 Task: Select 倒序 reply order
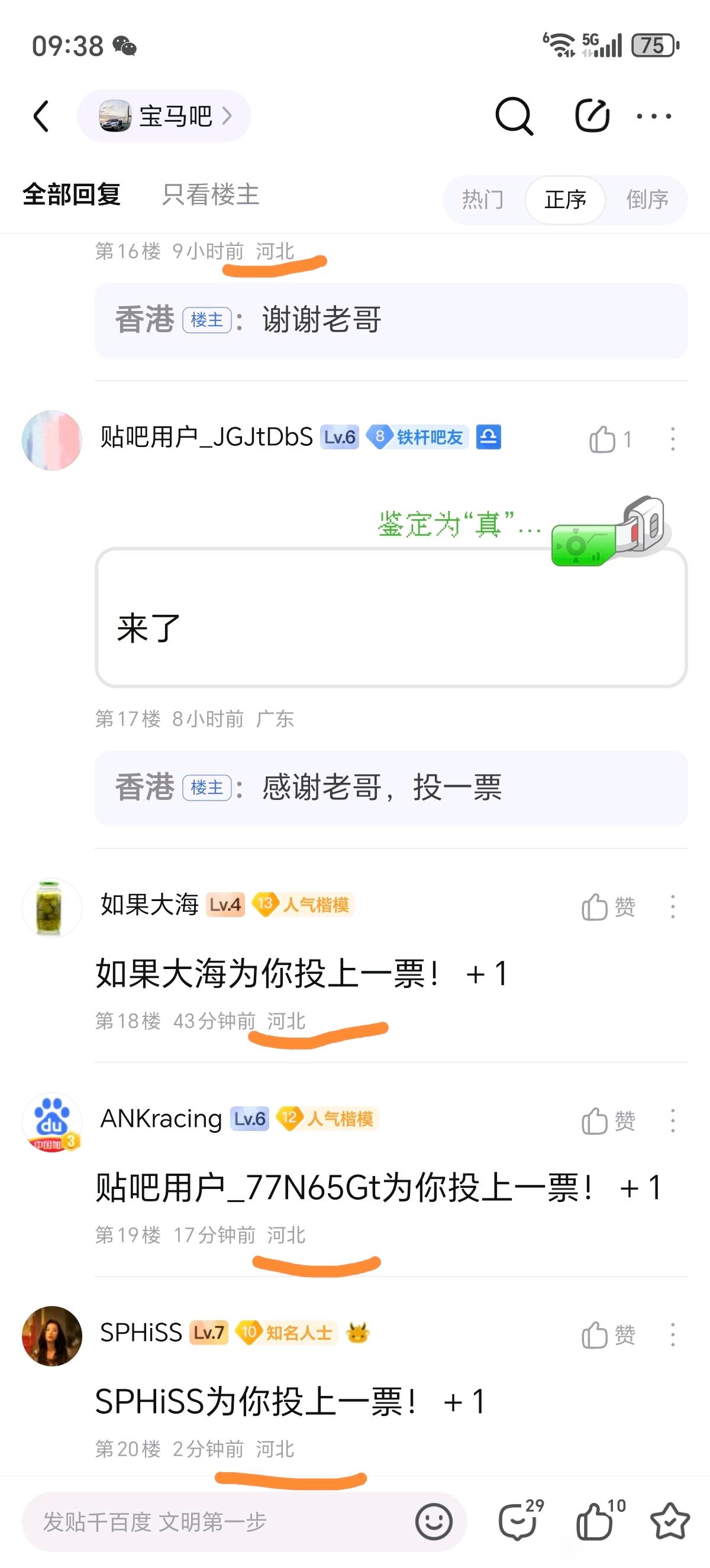point(647,200)
